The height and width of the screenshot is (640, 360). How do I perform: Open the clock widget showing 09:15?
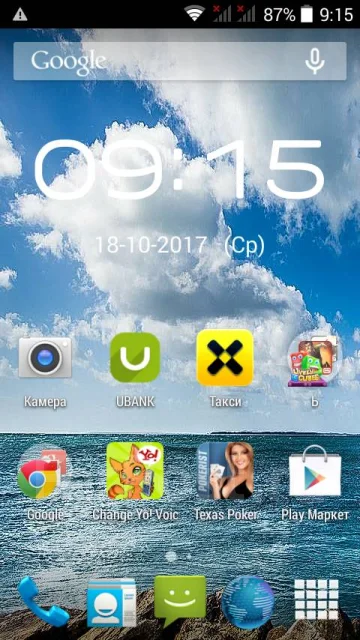(x=180, y=169)
